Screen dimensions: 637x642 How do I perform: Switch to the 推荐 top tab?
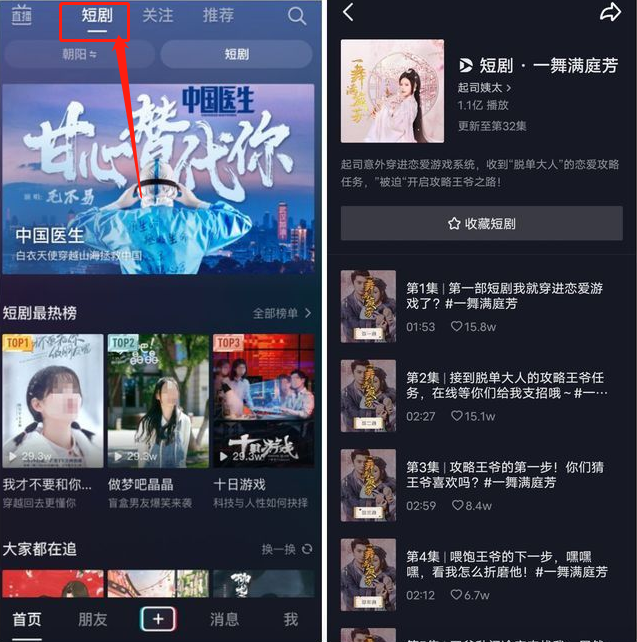click(x=217, y=16)
